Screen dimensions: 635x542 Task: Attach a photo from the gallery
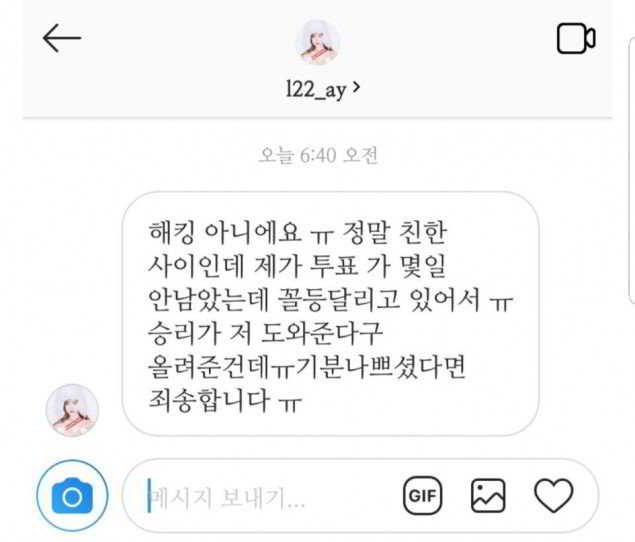(489, 494)
